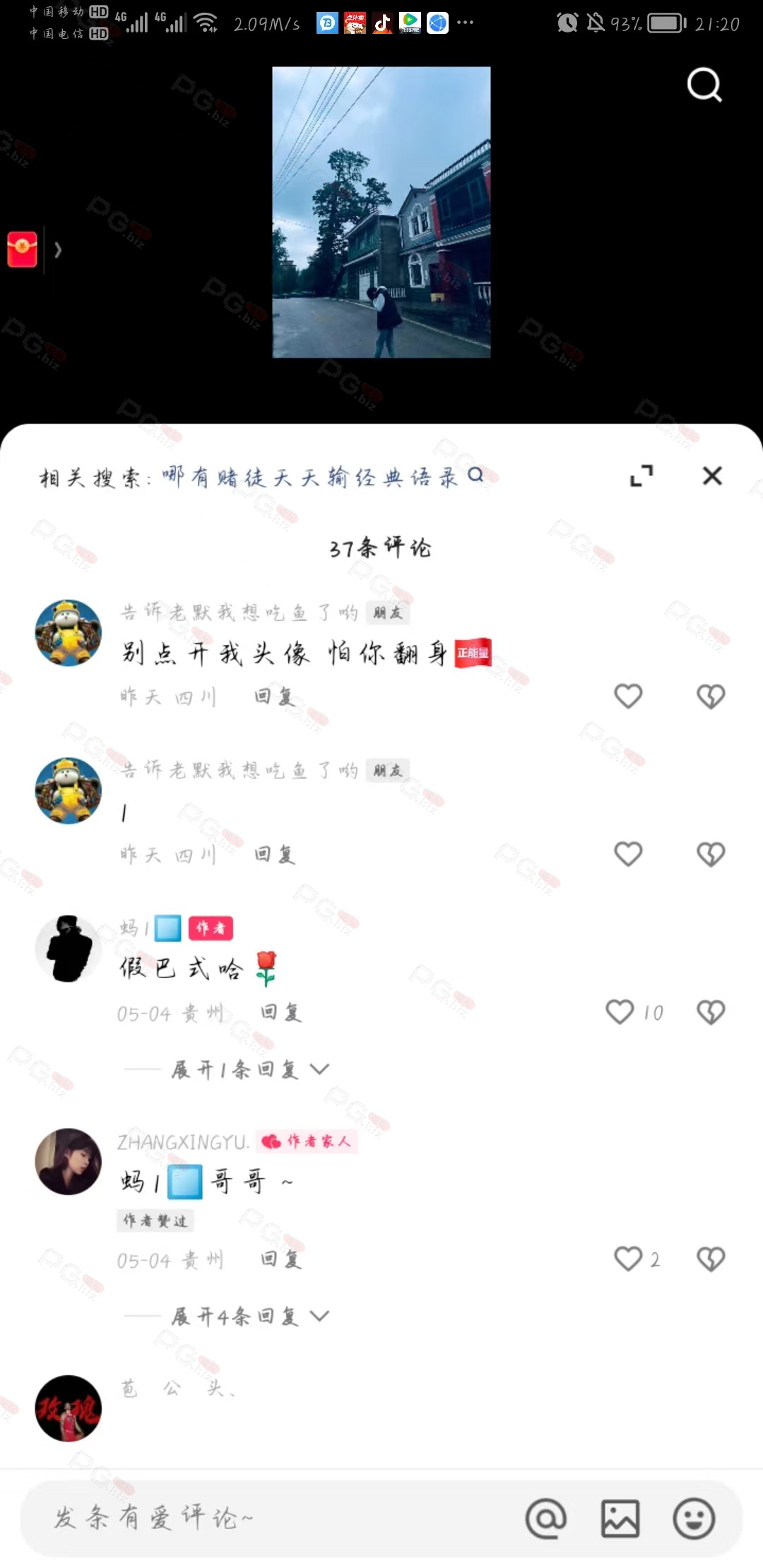The image size is (763, 1568).
Task: Reply to the comment 假巴式哈
Action: [x=281, y=1012]
